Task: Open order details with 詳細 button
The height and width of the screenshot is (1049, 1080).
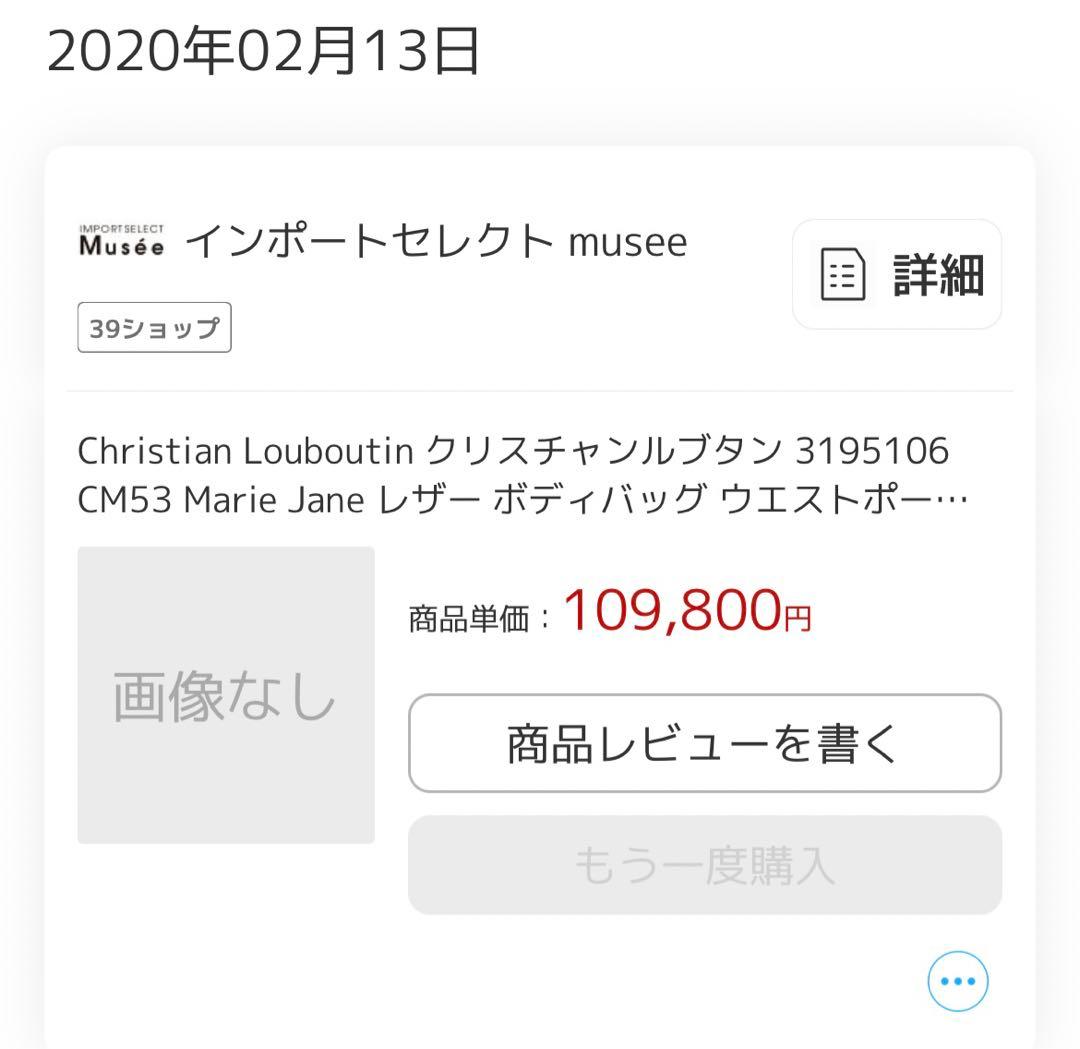Action: pos(897,274)
